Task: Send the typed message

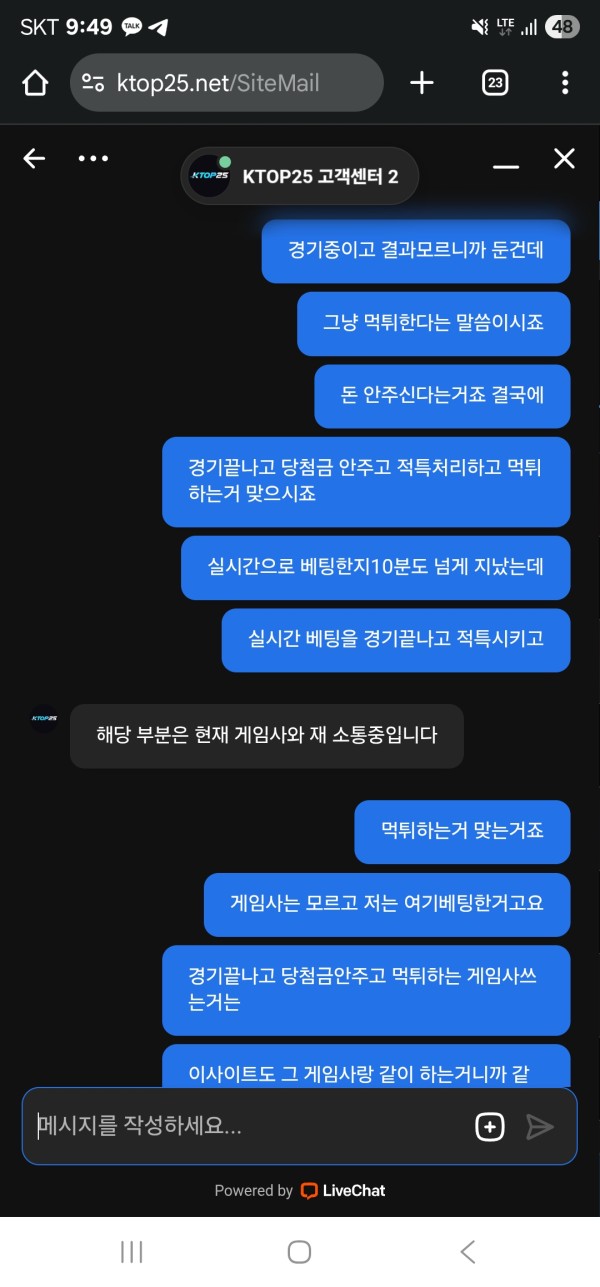Action: 540,1127
